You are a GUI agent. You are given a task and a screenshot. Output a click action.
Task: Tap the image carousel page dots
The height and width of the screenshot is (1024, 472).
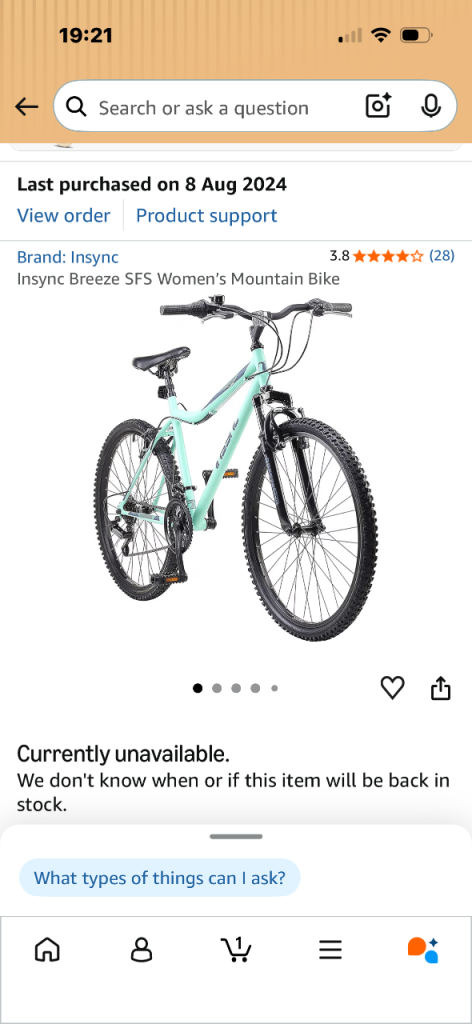[236, 688]
